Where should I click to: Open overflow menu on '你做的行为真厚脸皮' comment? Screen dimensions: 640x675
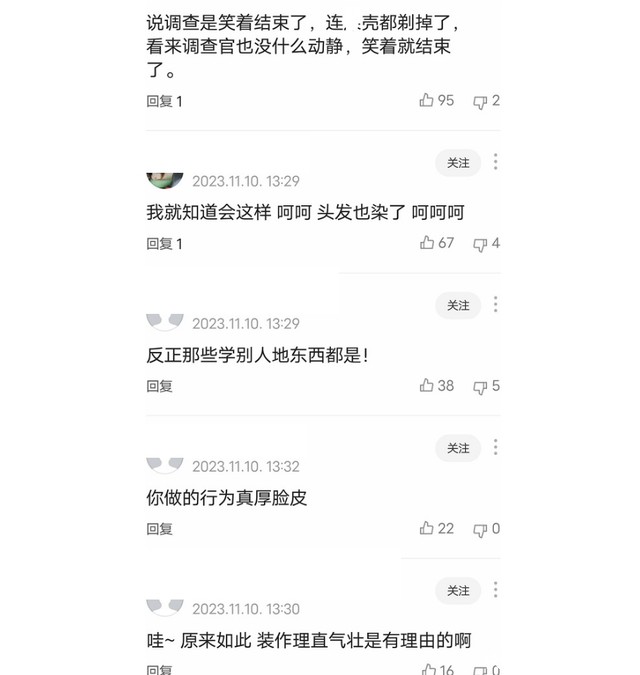(x=495, y=448)
